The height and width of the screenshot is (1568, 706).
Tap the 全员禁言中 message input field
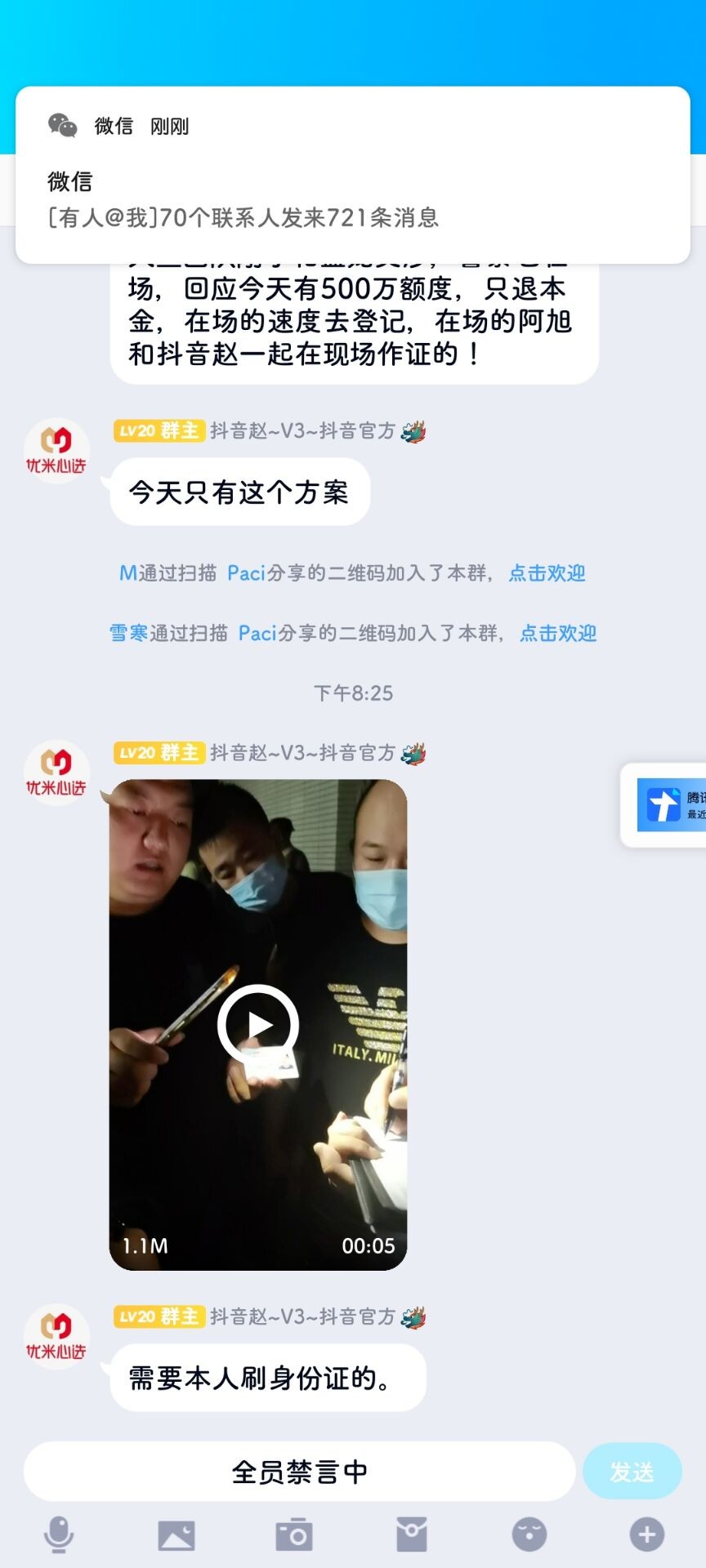tap(299, 1472)
